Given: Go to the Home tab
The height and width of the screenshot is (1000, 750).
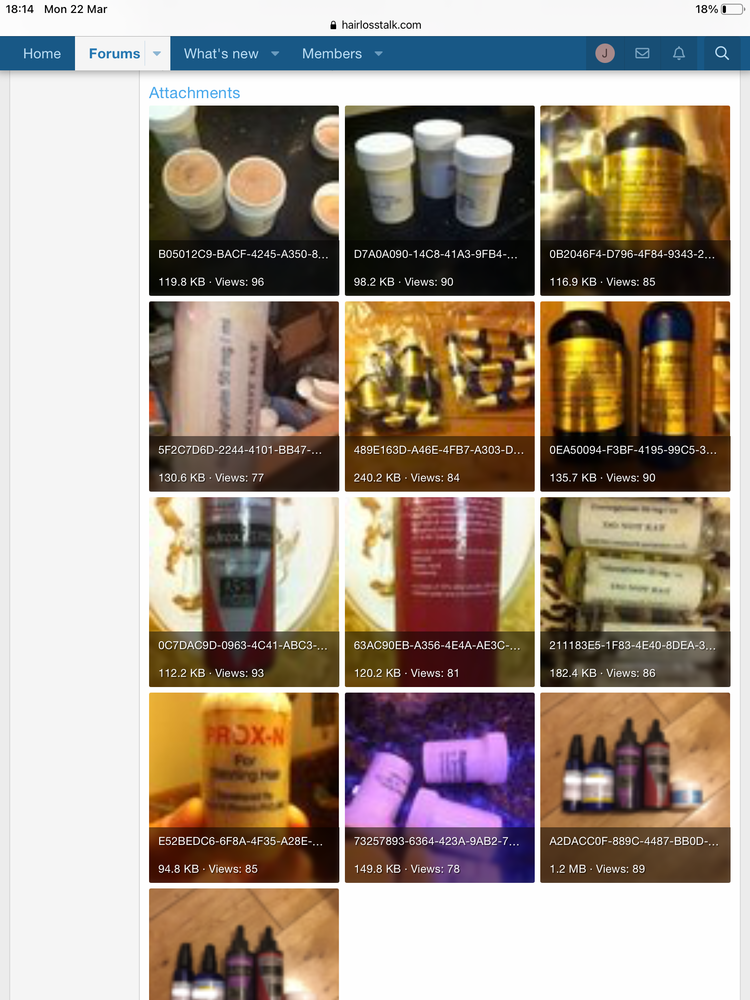Looking at the screenshot, I should coord(42,54).
